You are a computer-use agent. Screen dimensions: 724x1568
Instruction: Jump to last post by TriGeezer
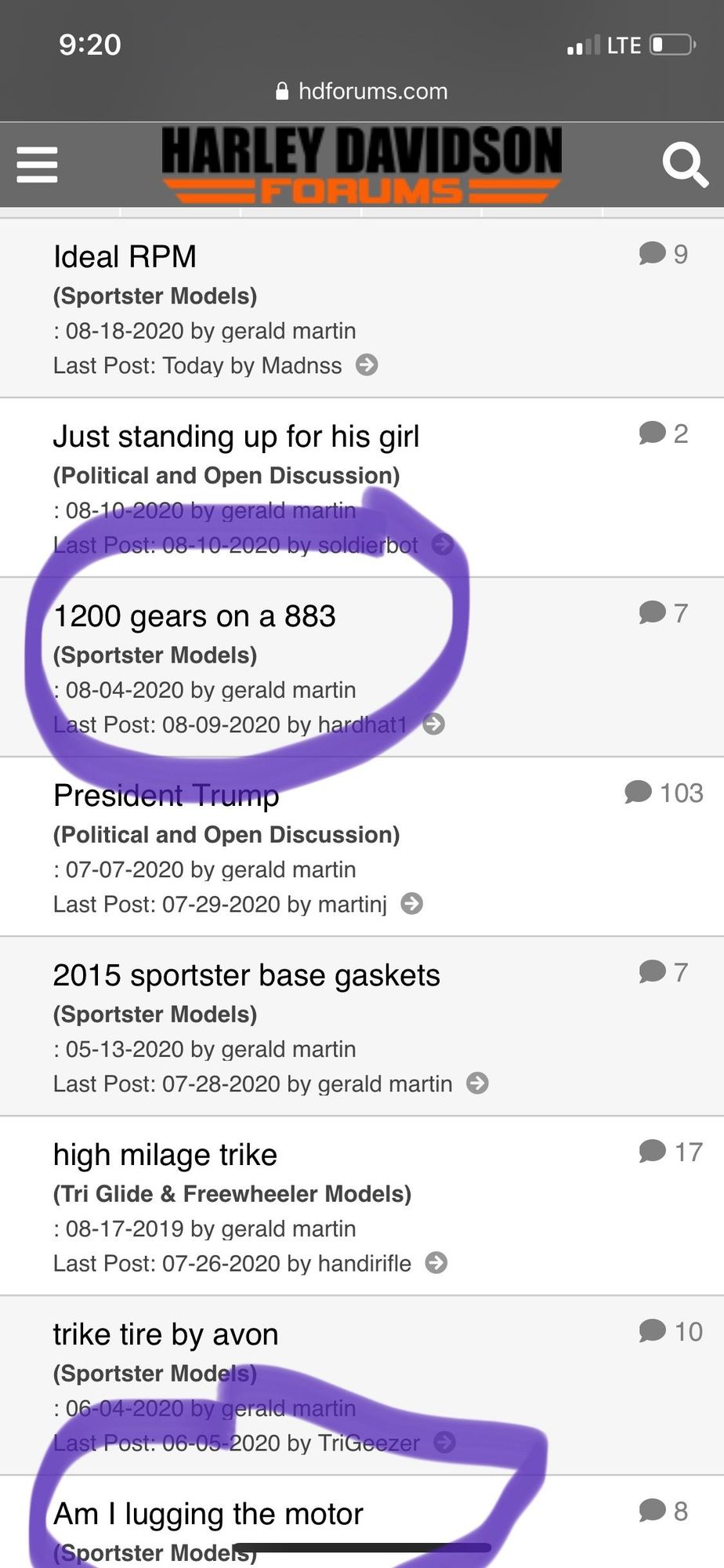point(444,1443)
